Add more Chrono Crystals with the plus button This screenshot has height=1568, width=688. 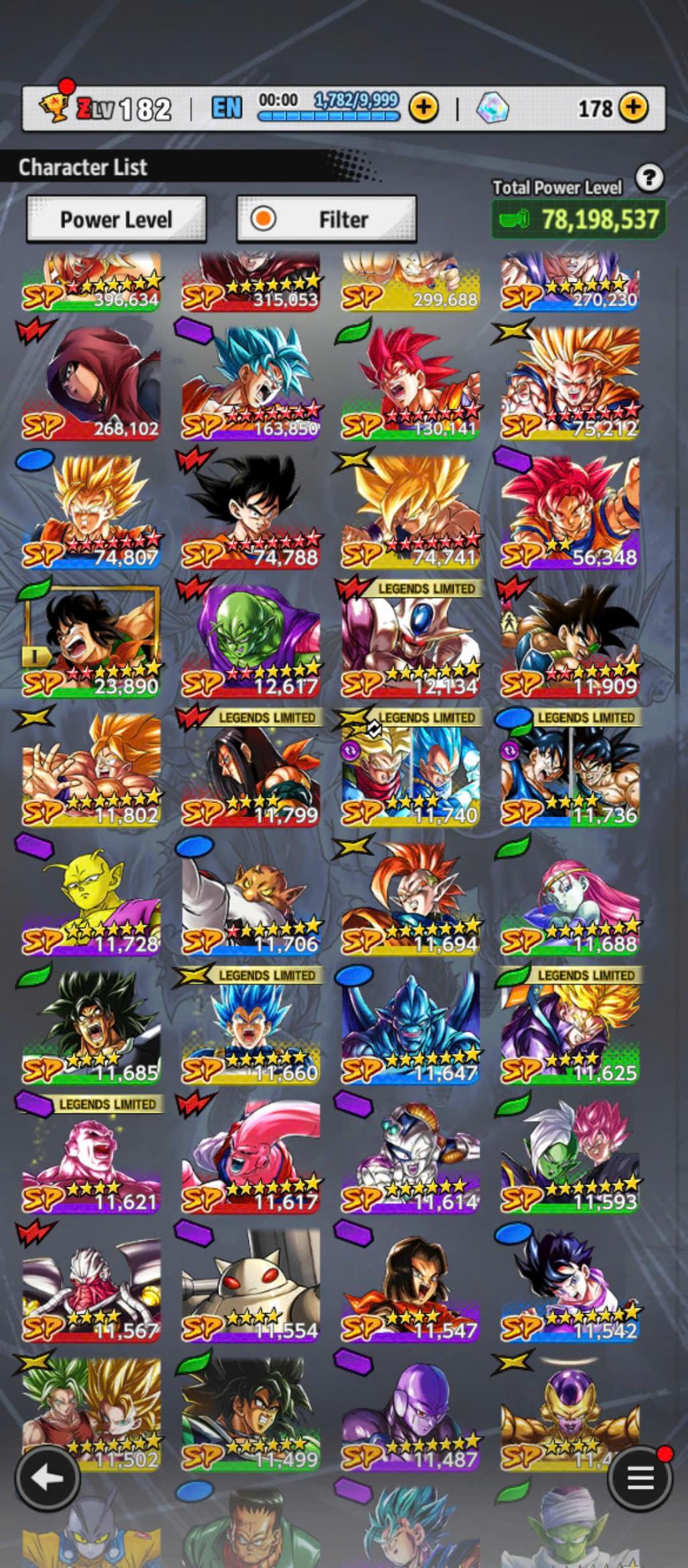632,107
